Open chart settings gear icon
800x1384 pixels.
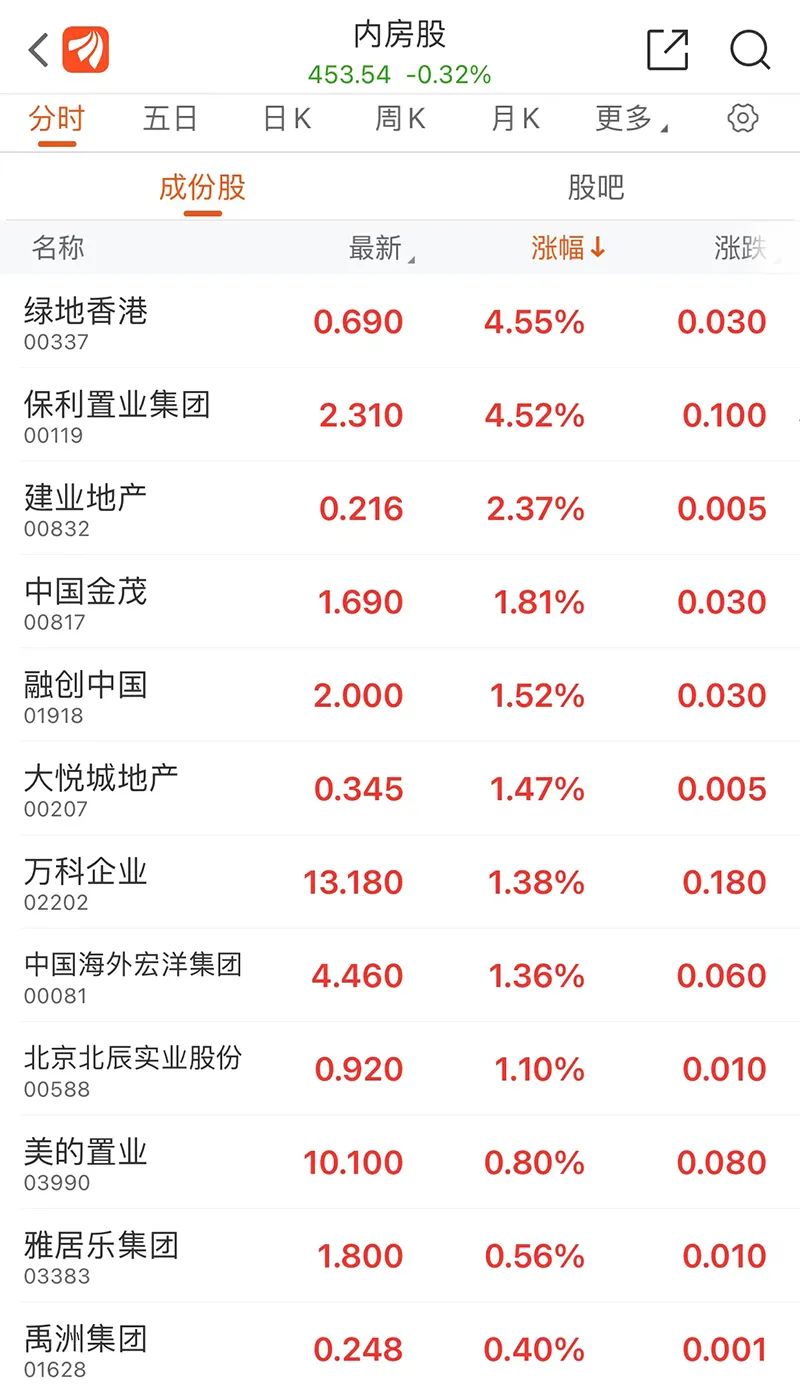coord(742,118)
